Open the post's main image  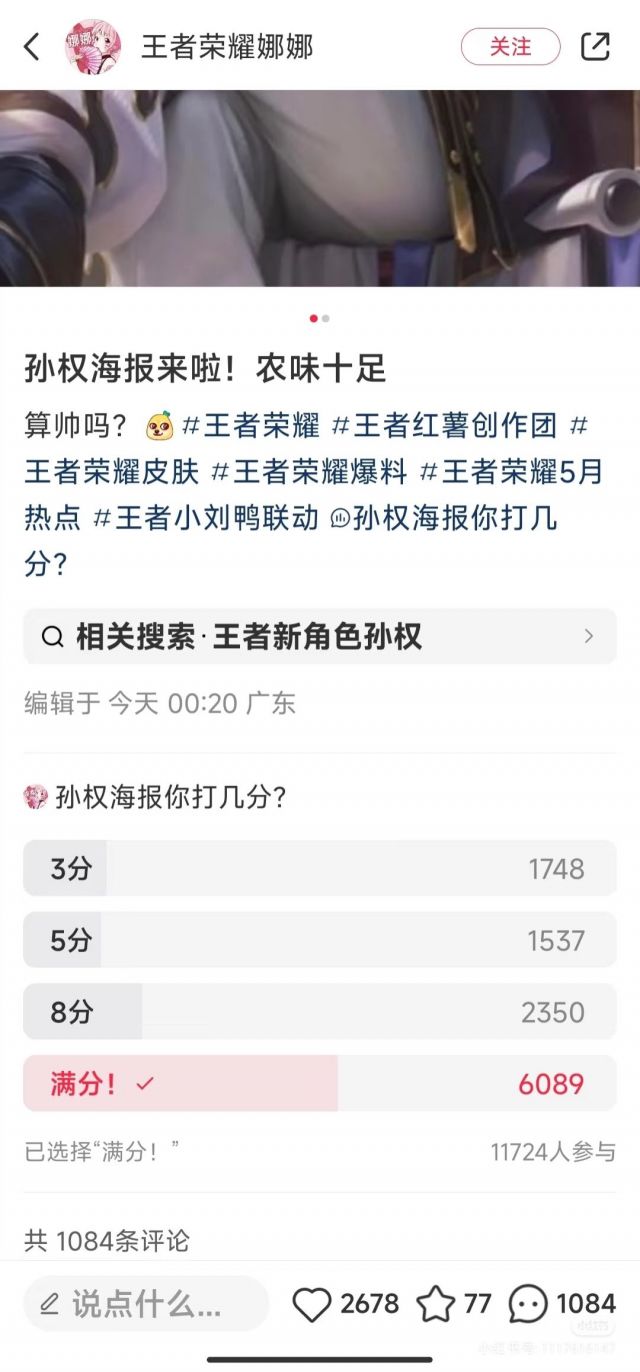[x=320, y=188]
